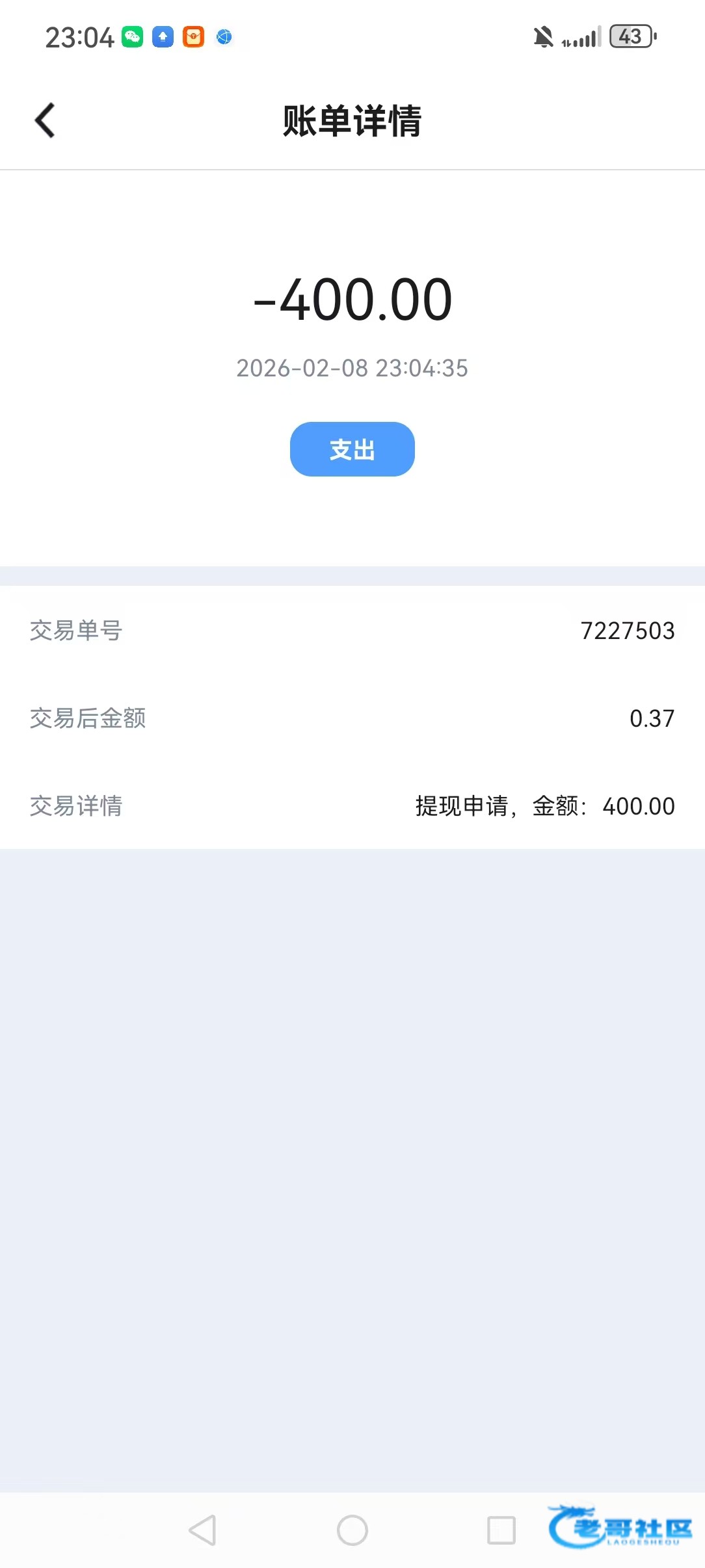Tap the system home button
The height and width of the screenshot is (1568, 705).
[352, 1530]
